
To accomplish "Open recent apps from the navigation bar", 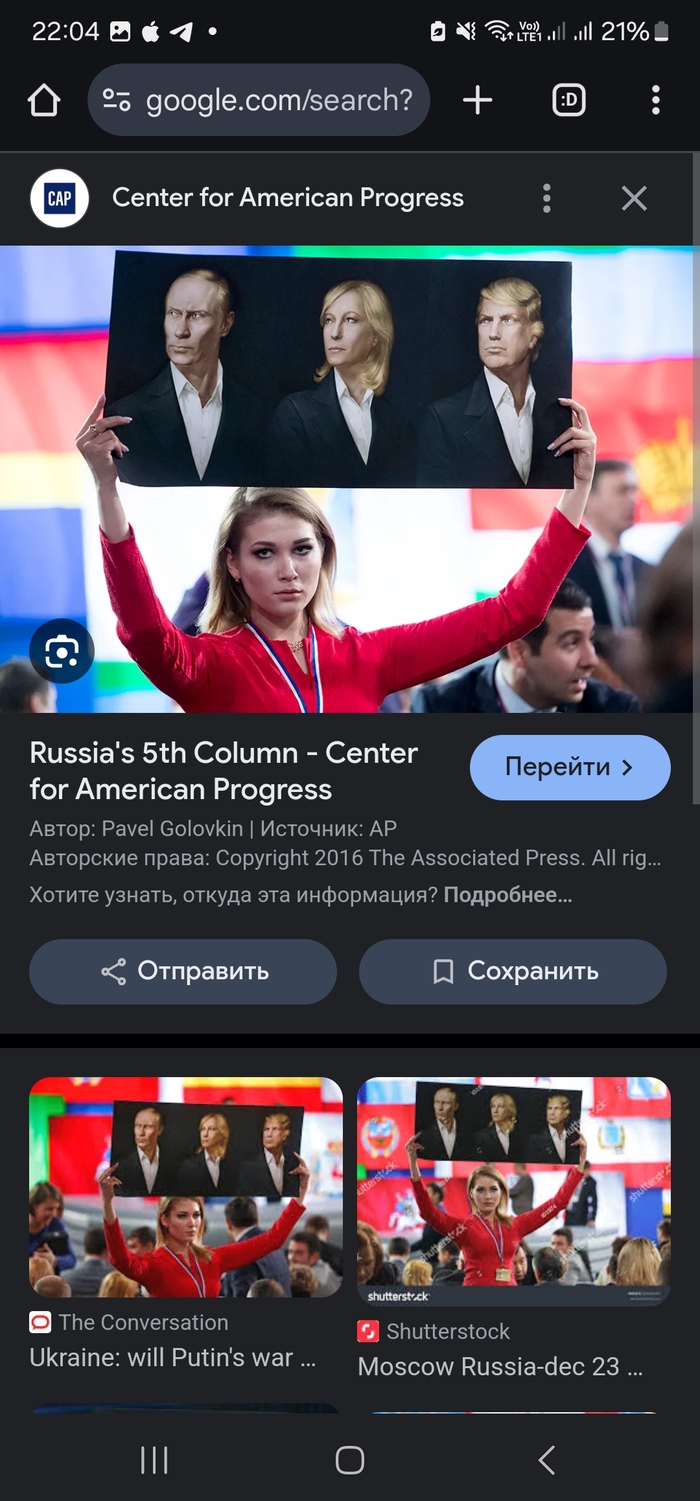I will pos(154,1461).
